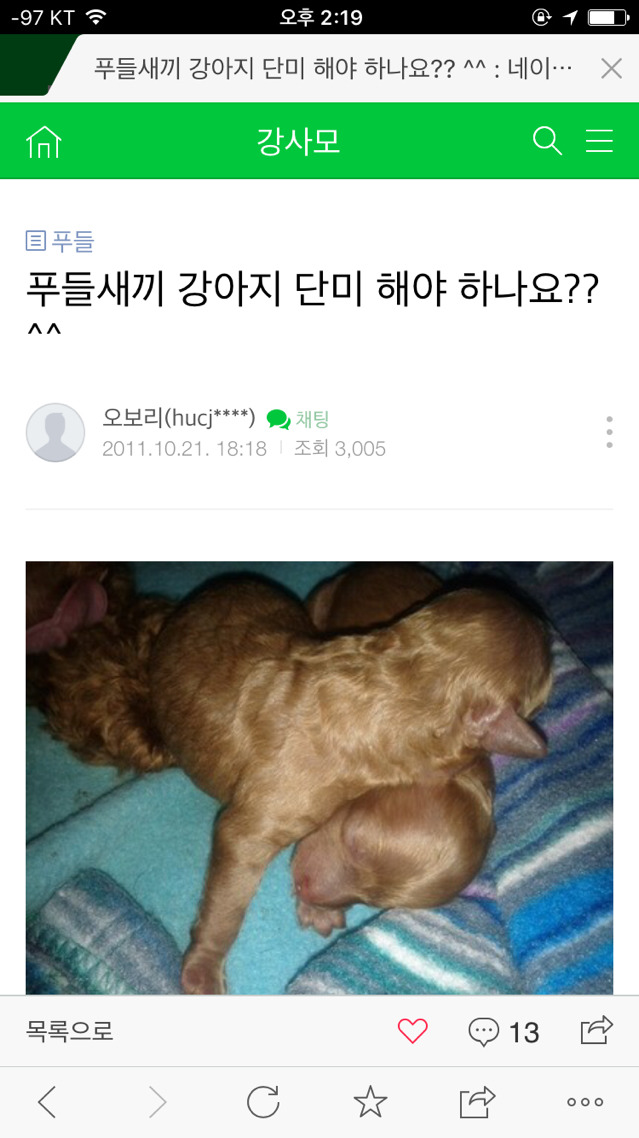Like this post with the heart
Image resolution: width=639 pixels, height=1138 pixels.
pos(412,1031)
